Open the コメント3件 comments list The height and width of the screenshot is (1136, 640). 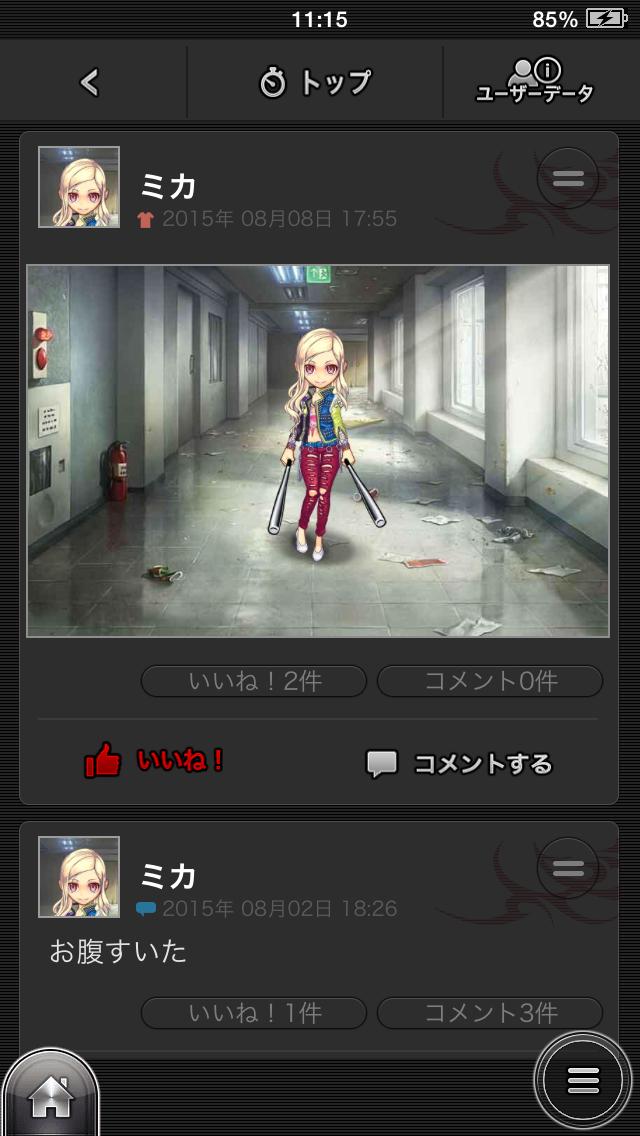[x=490, y=1013]
